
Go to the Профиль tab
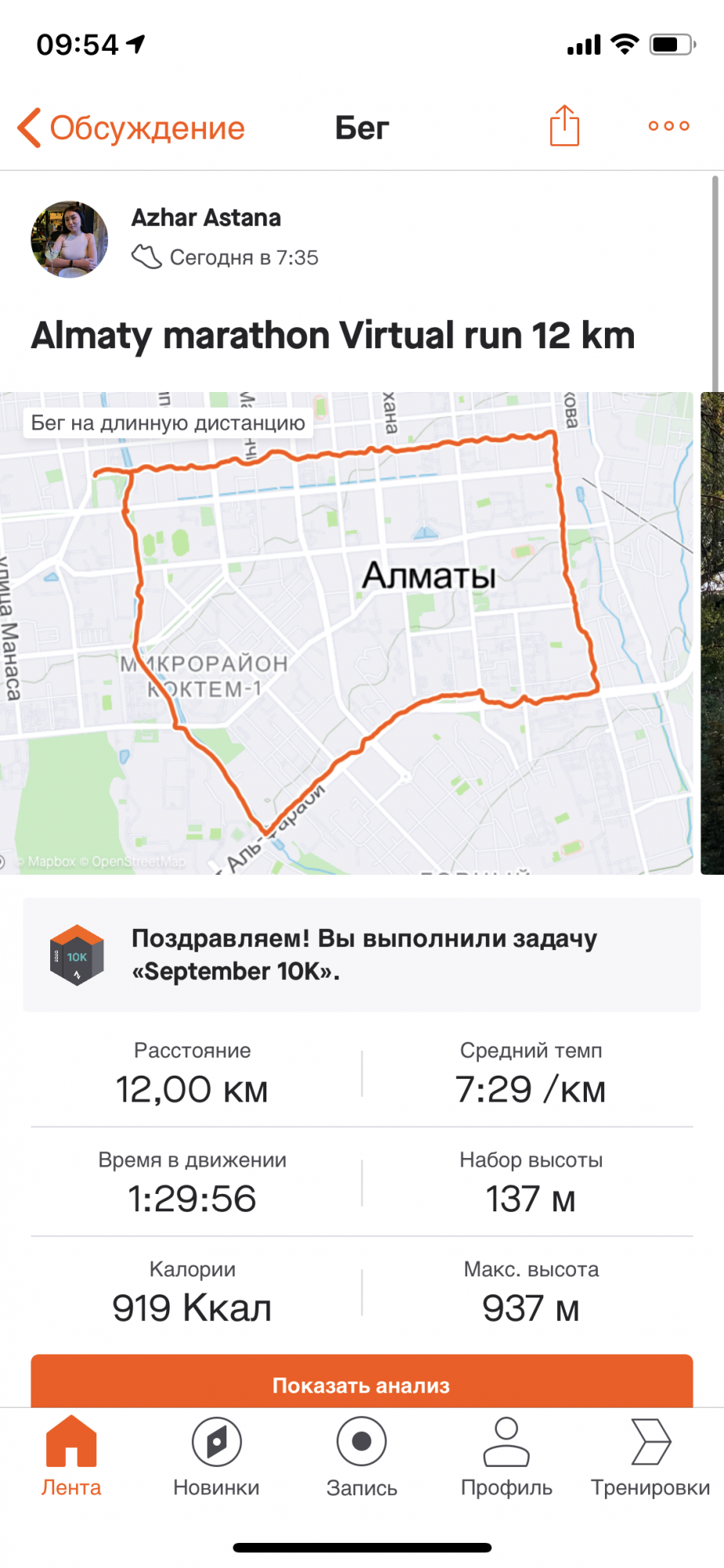(506, 1457)
